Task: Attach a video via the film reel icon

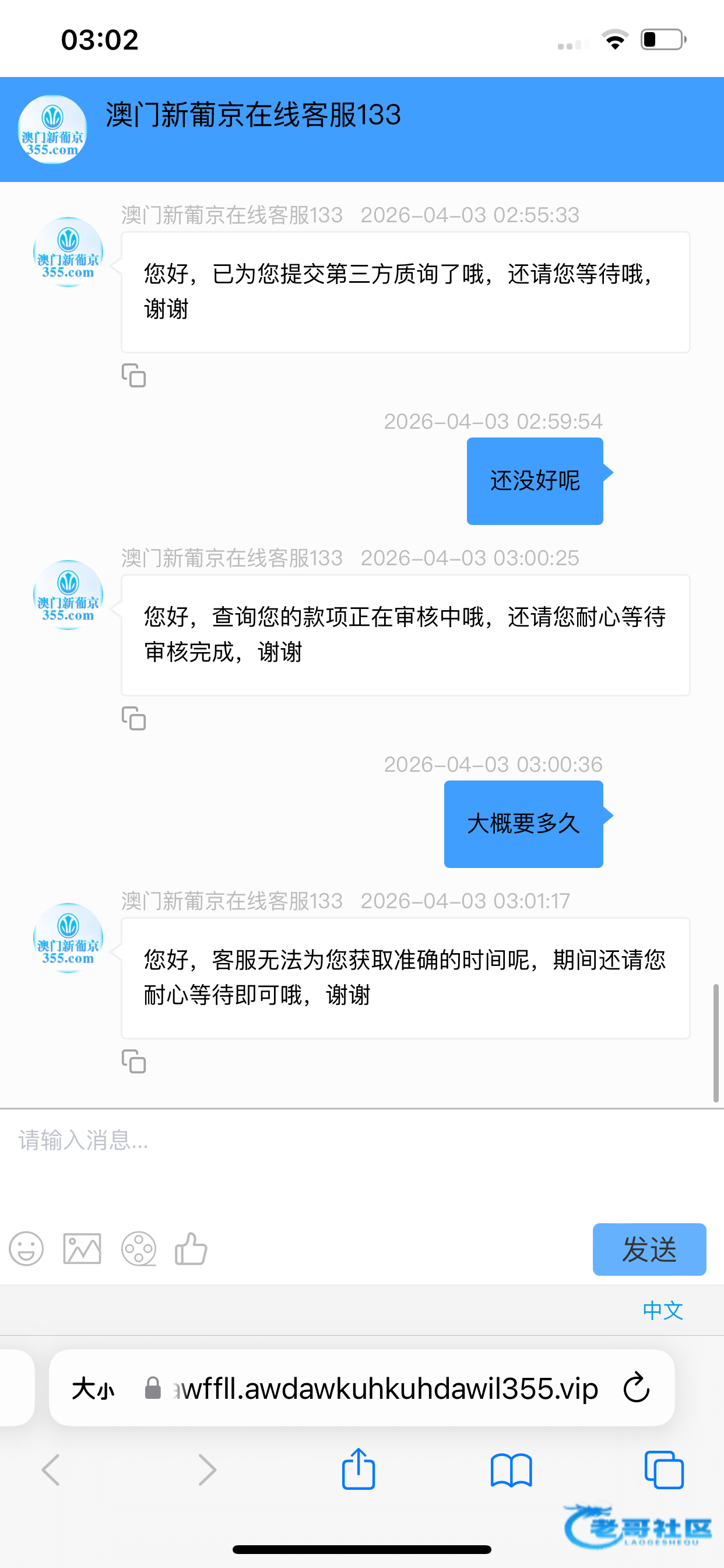Action: [139, 1249]
